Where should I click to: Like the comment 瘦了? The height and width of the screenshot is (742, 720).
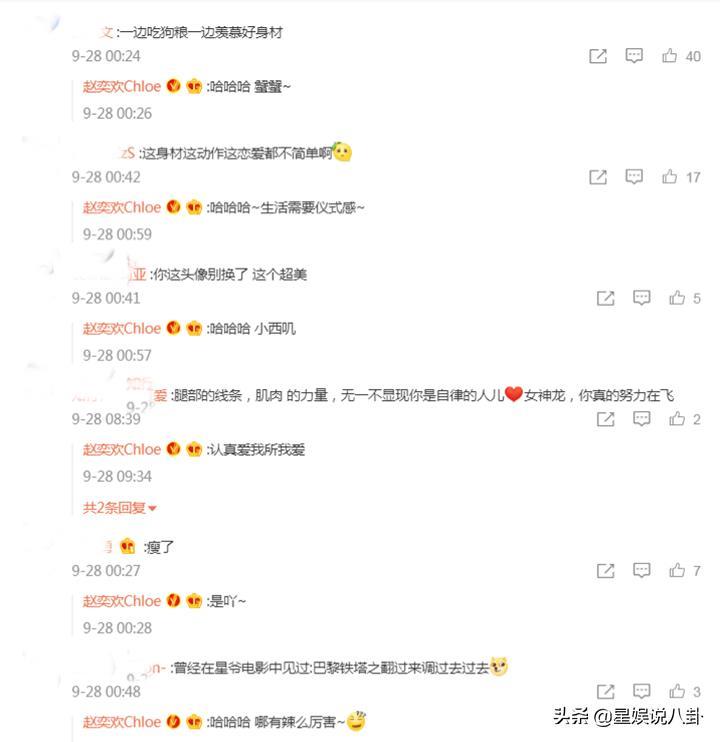click(x=678, y=570)
